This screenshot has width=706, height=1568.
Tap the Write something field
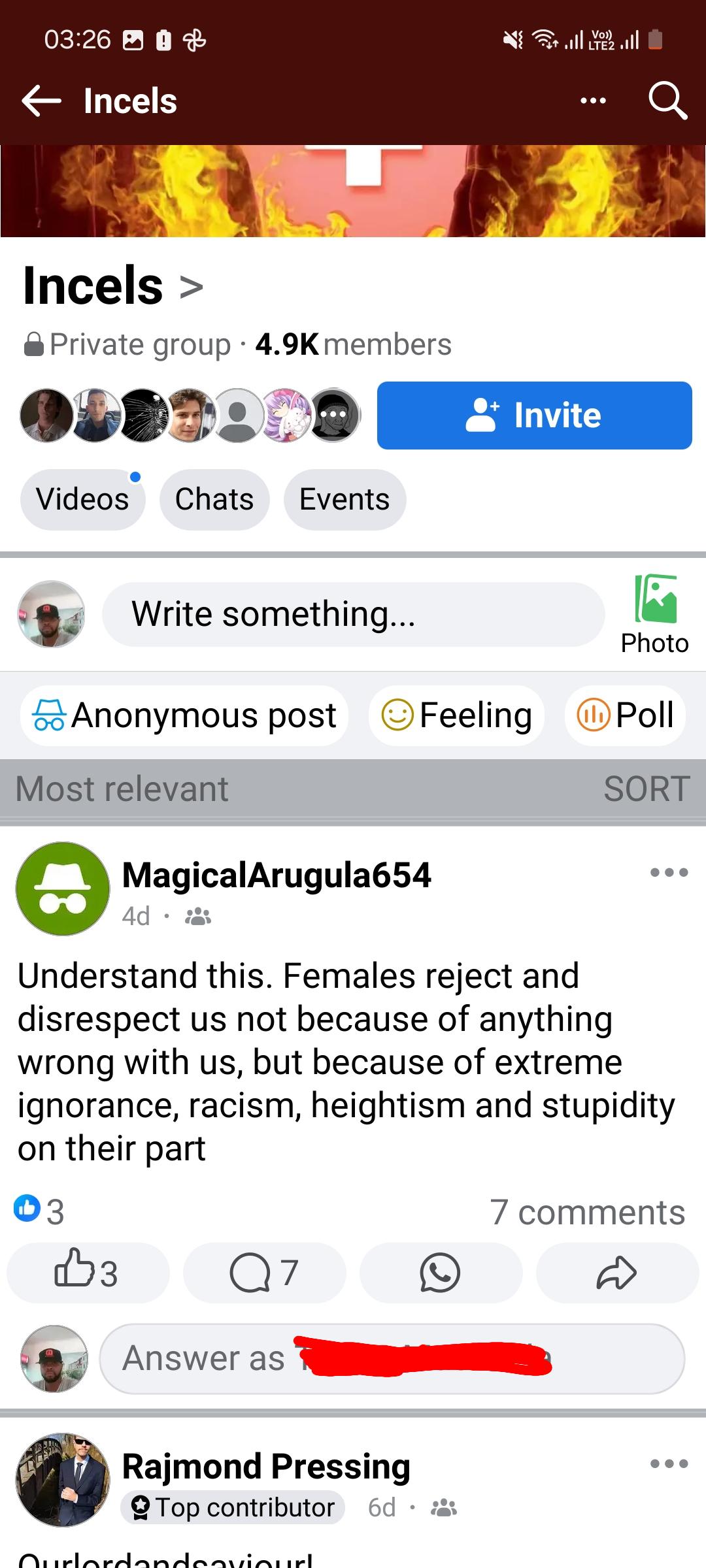[353, 614]
